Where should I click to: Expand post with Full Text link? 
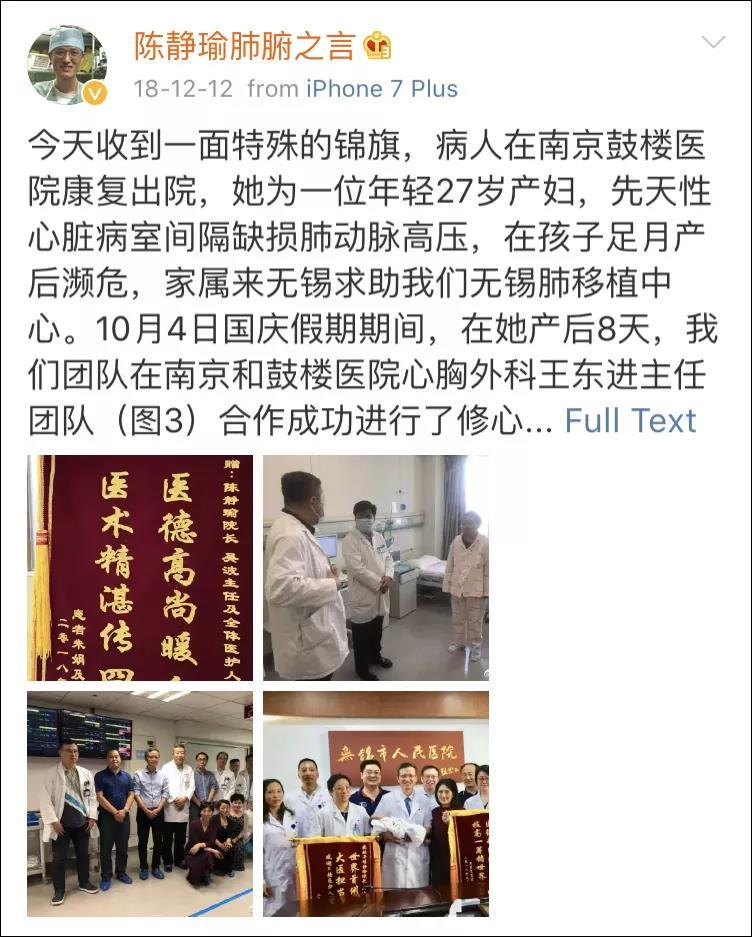pyautogui.click(x=630, y=420)
